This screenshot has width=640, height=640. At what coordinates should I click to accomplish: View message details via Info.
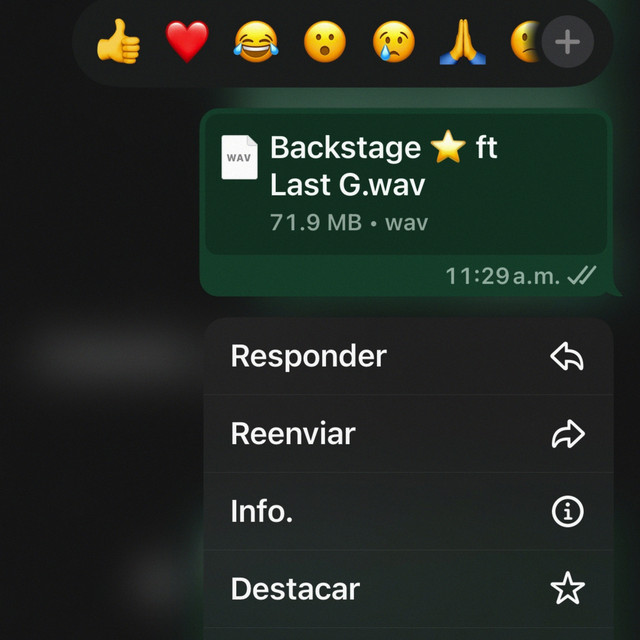tap(408, 512)
